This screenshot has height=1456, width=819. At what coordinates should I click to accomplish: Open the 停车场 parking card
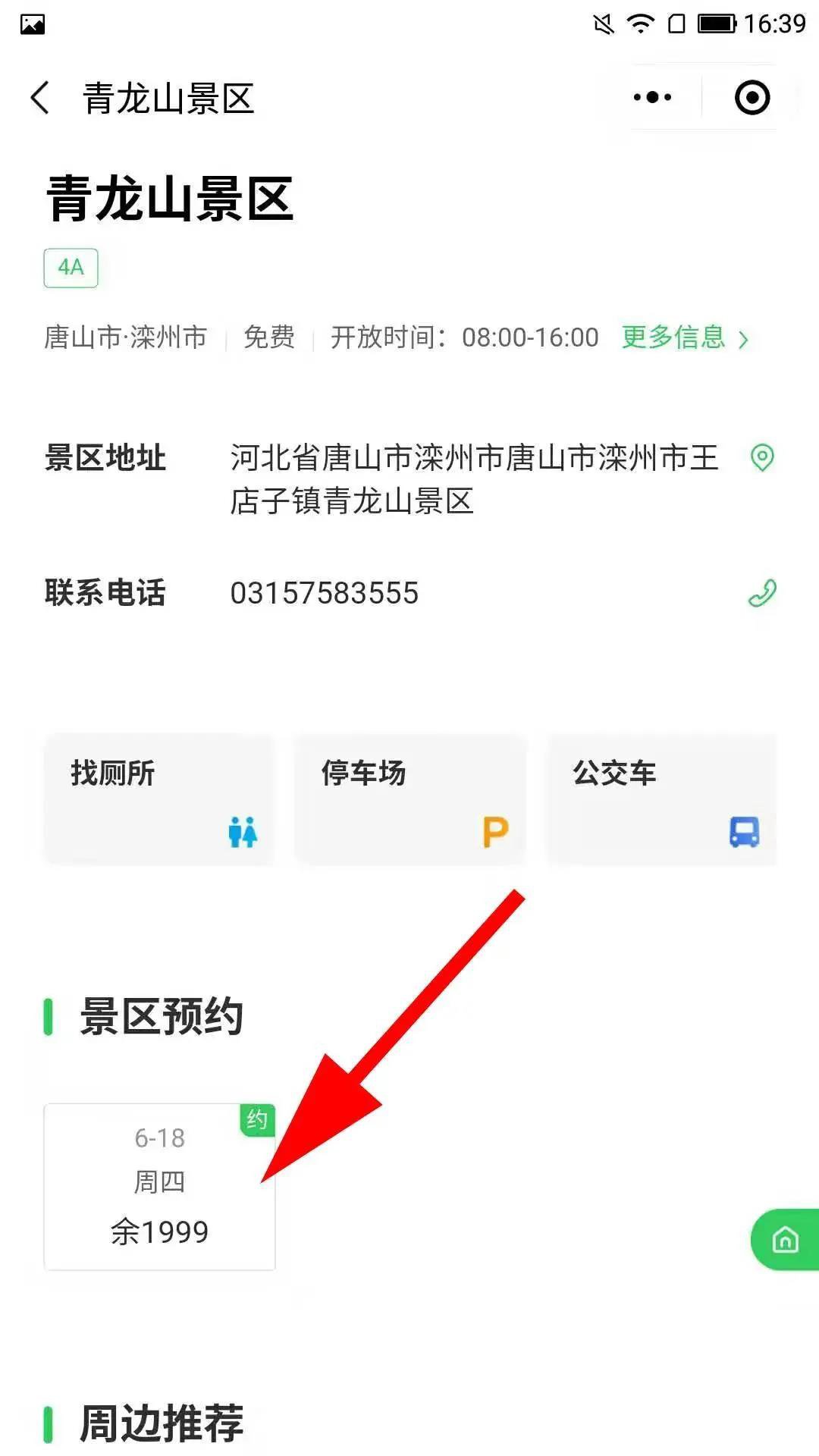(410, 799)
